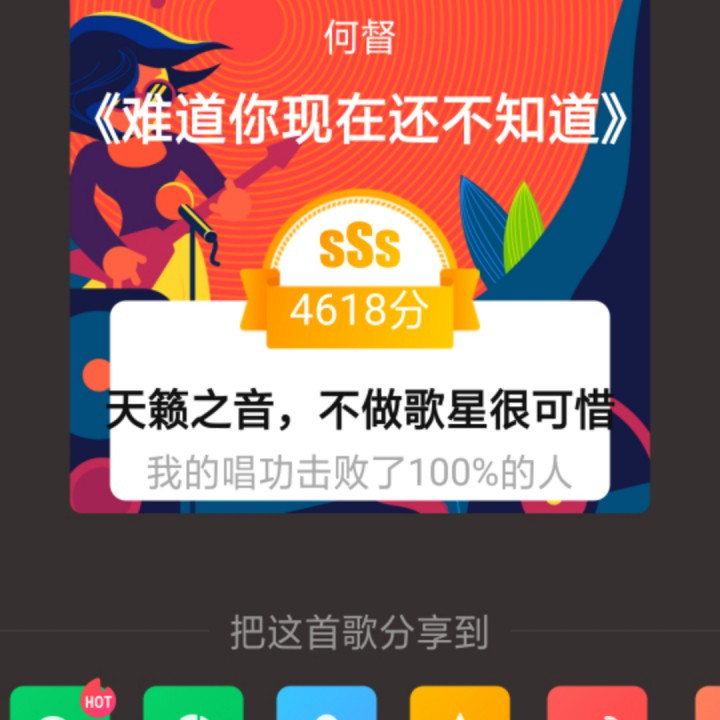This screenshot has height=720, width=720.
Task: Share the song via the blue QQ icon
Action: pyautogui.click(x=327, y=704)
